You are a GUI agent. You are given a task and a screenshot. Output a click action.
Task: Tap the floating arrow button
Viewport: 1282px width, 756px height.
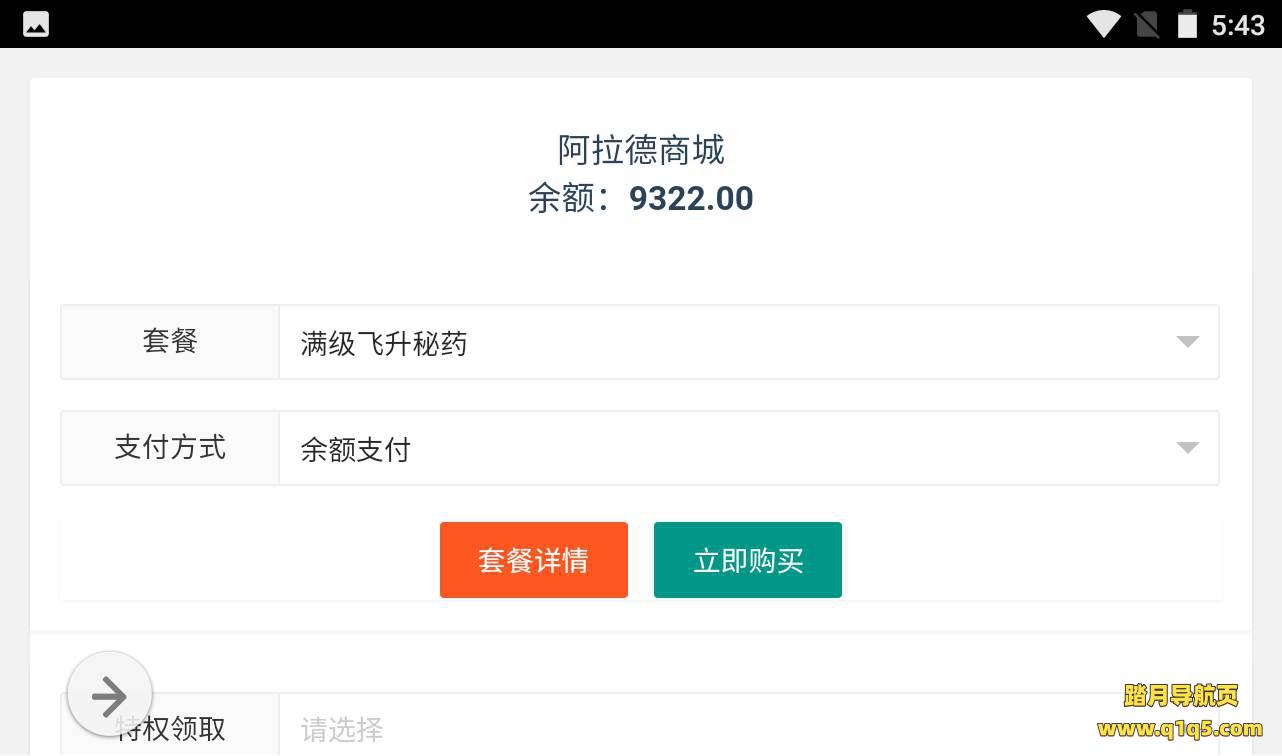point(110,695)
